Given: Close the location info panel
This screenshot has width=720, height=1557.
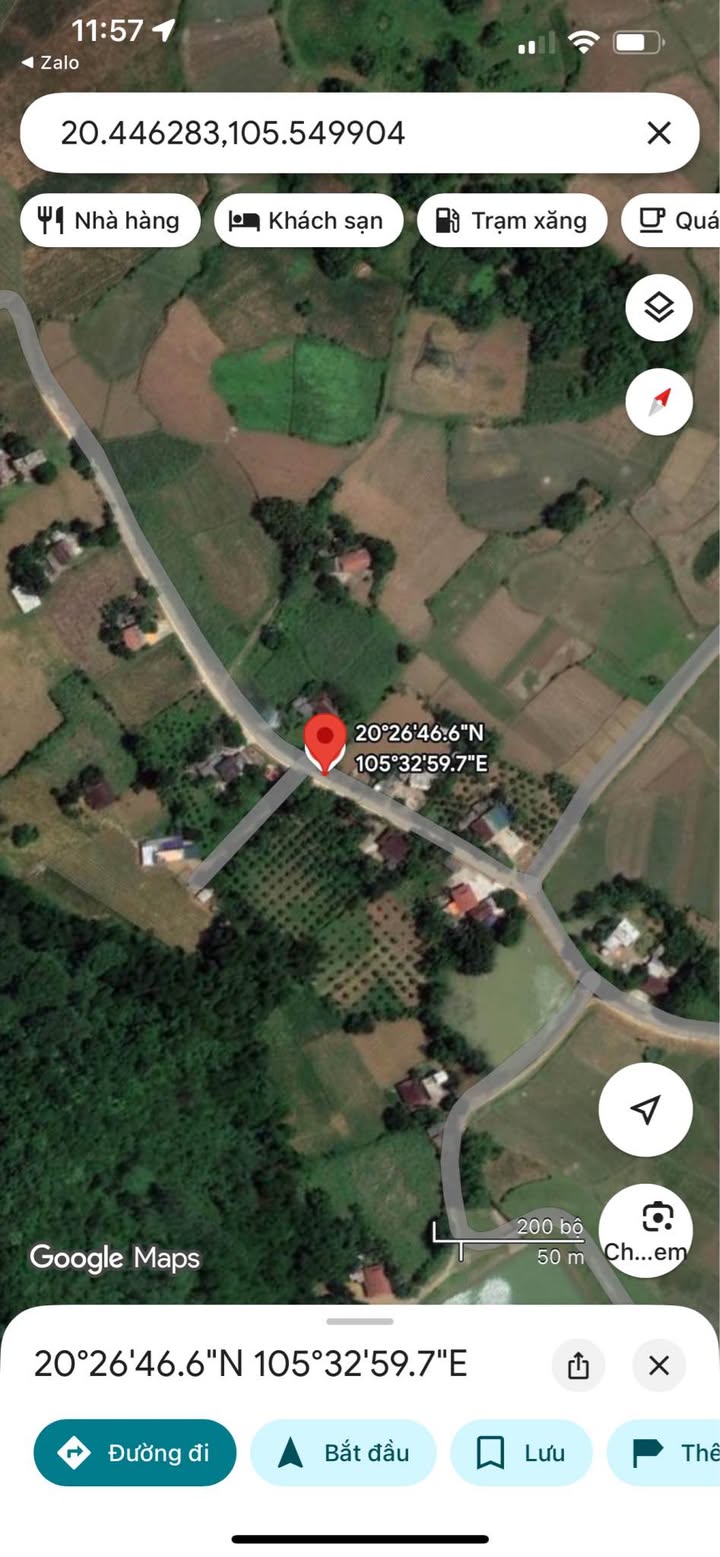Looking at the screenshot, I should [x=659, y=1365].
